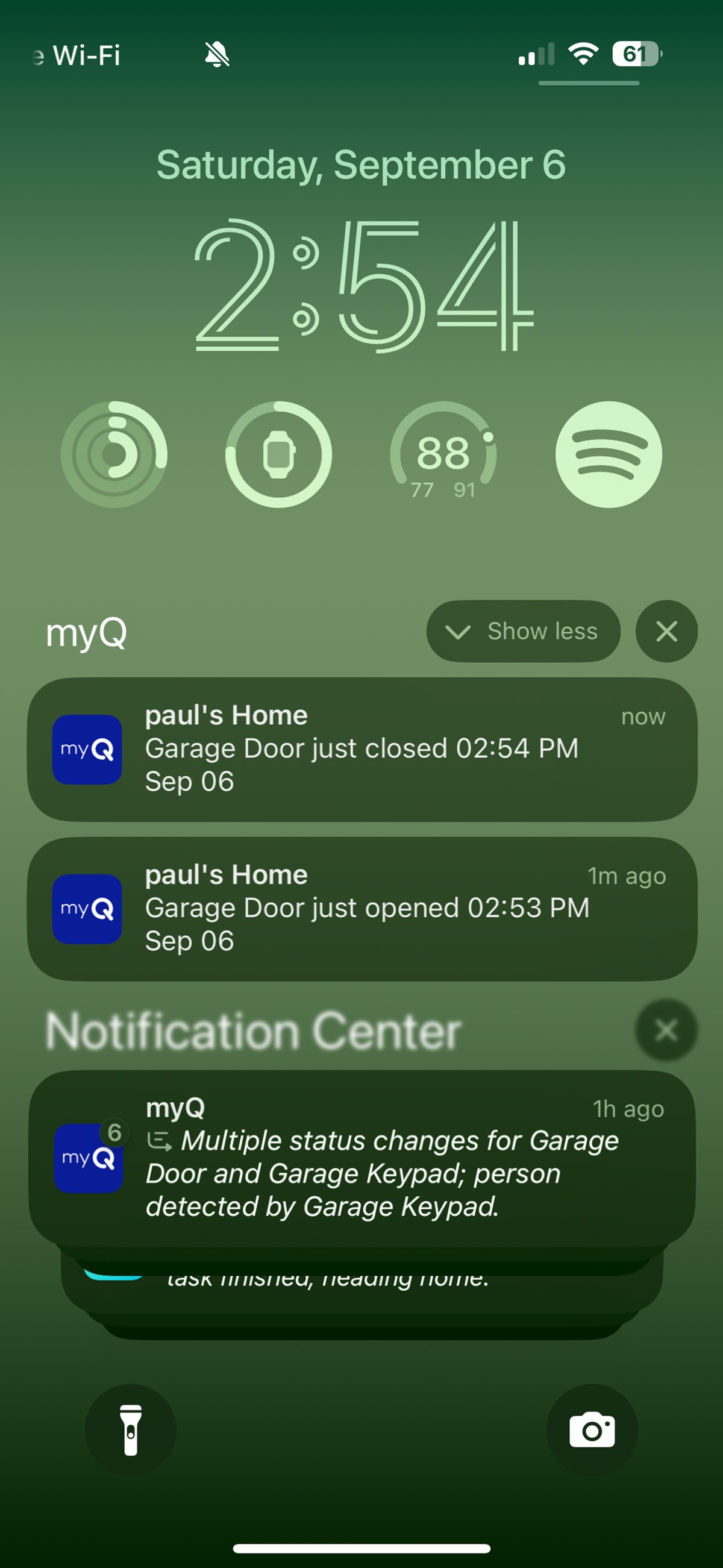This screenshot has height=1568, width=723.
Task: Open the Garage Door just closed notification
Action: pyautogui.click(x=362, y=749)
